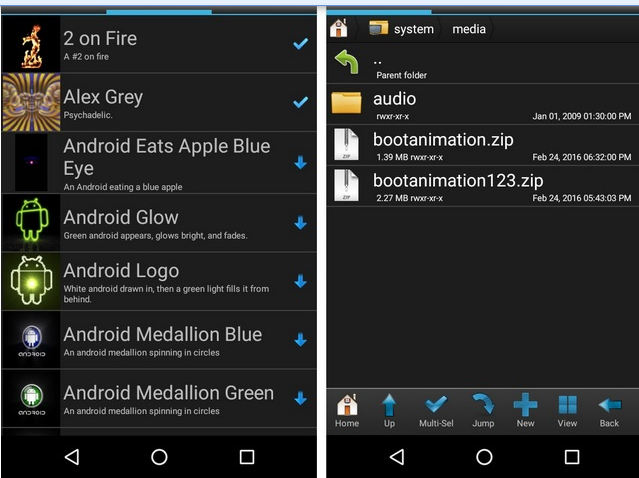Download the Android Glow animation
This screenshot has height=478, width=639.
tap(300, 223)
